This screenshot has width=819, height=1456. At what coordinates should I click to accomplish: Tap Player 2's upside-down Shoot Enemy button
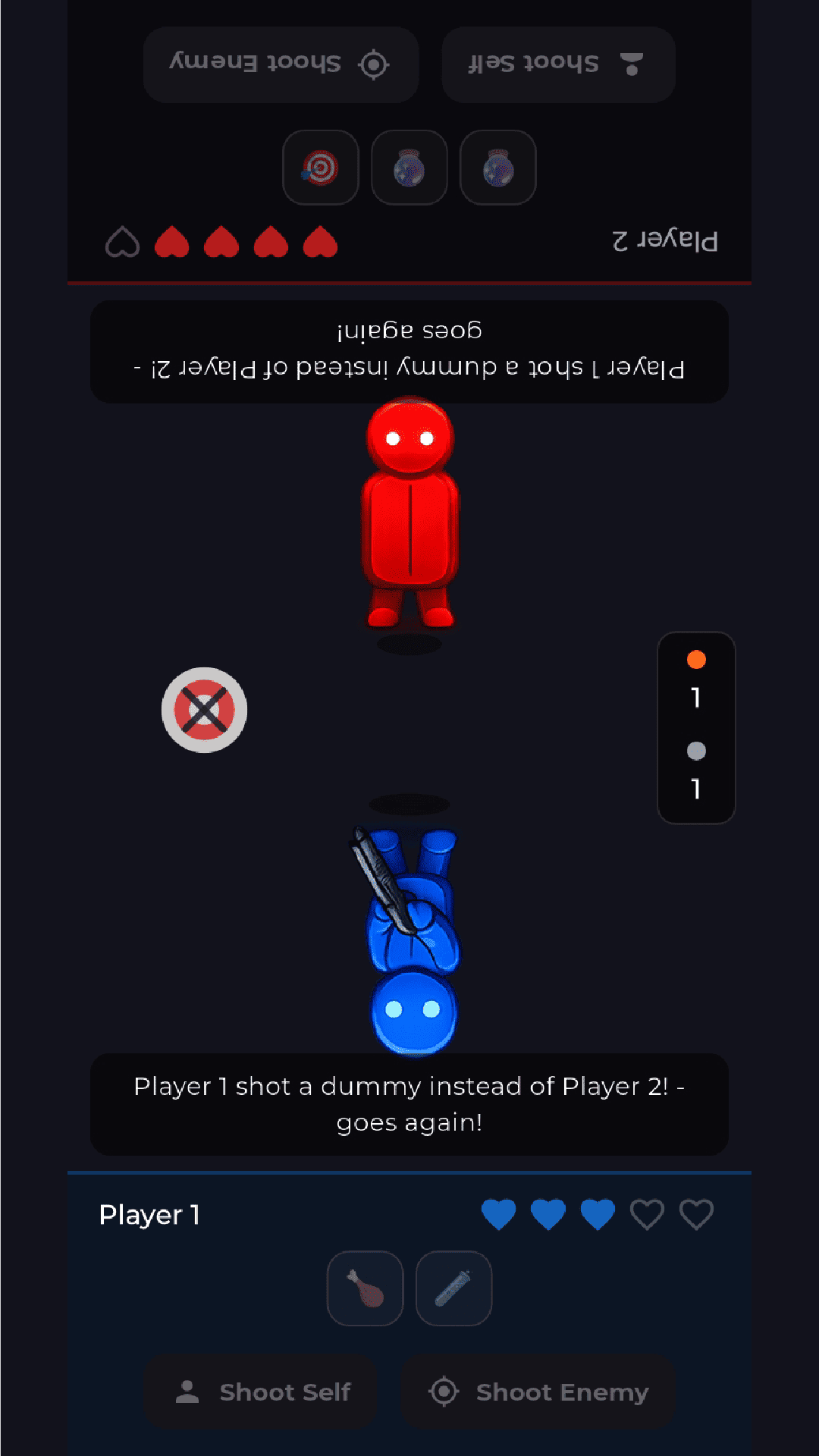pyautogui.click(x=281, y=64)
